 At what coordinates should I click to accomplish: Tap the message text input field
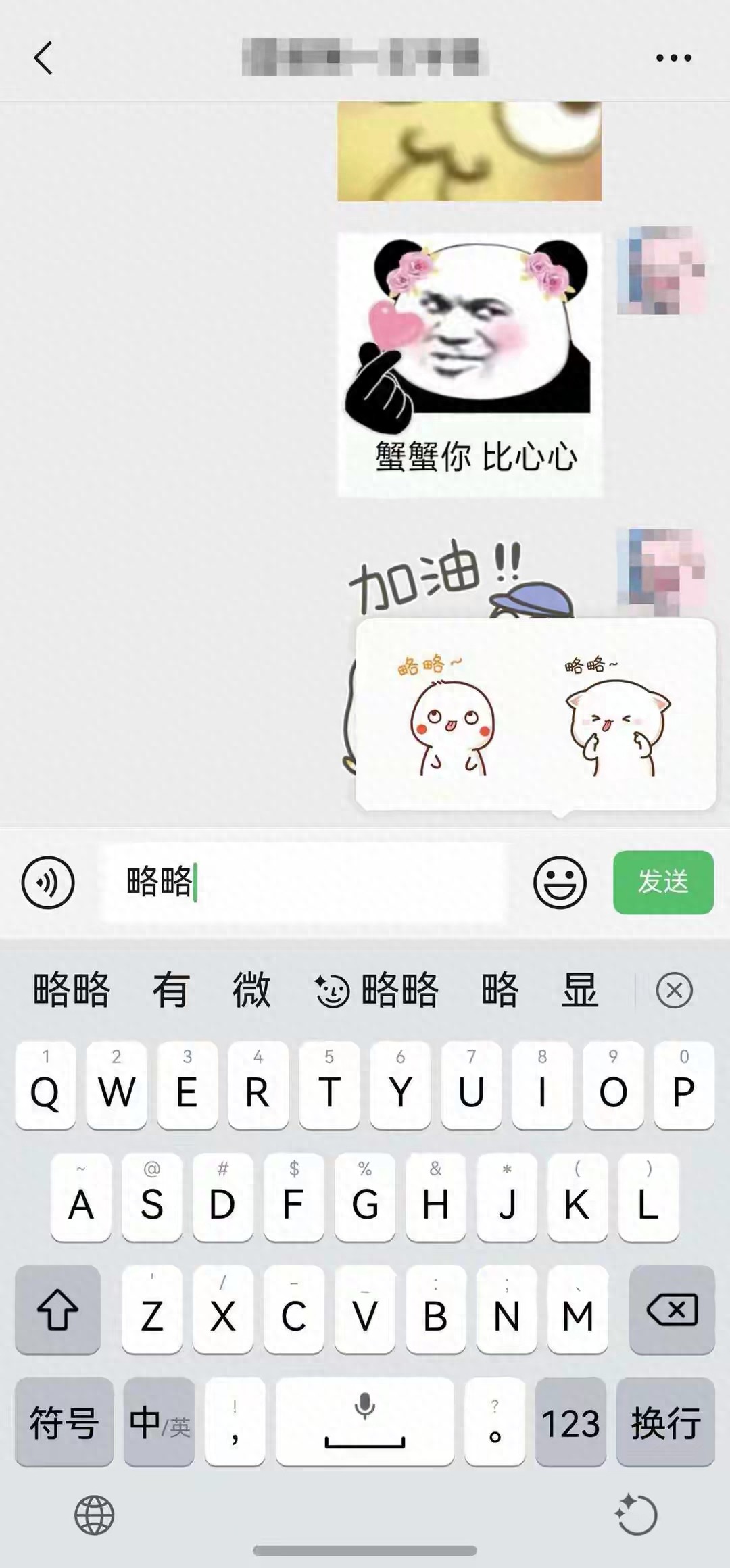pyautogui.click(x=304, y=883)
